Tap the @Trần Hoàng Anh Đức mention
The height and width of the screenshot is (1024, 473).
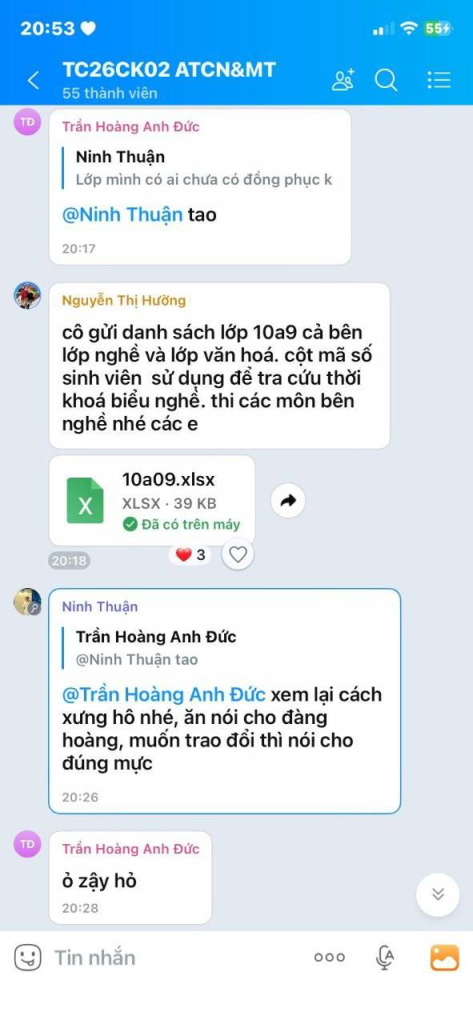tap(163, 694)
